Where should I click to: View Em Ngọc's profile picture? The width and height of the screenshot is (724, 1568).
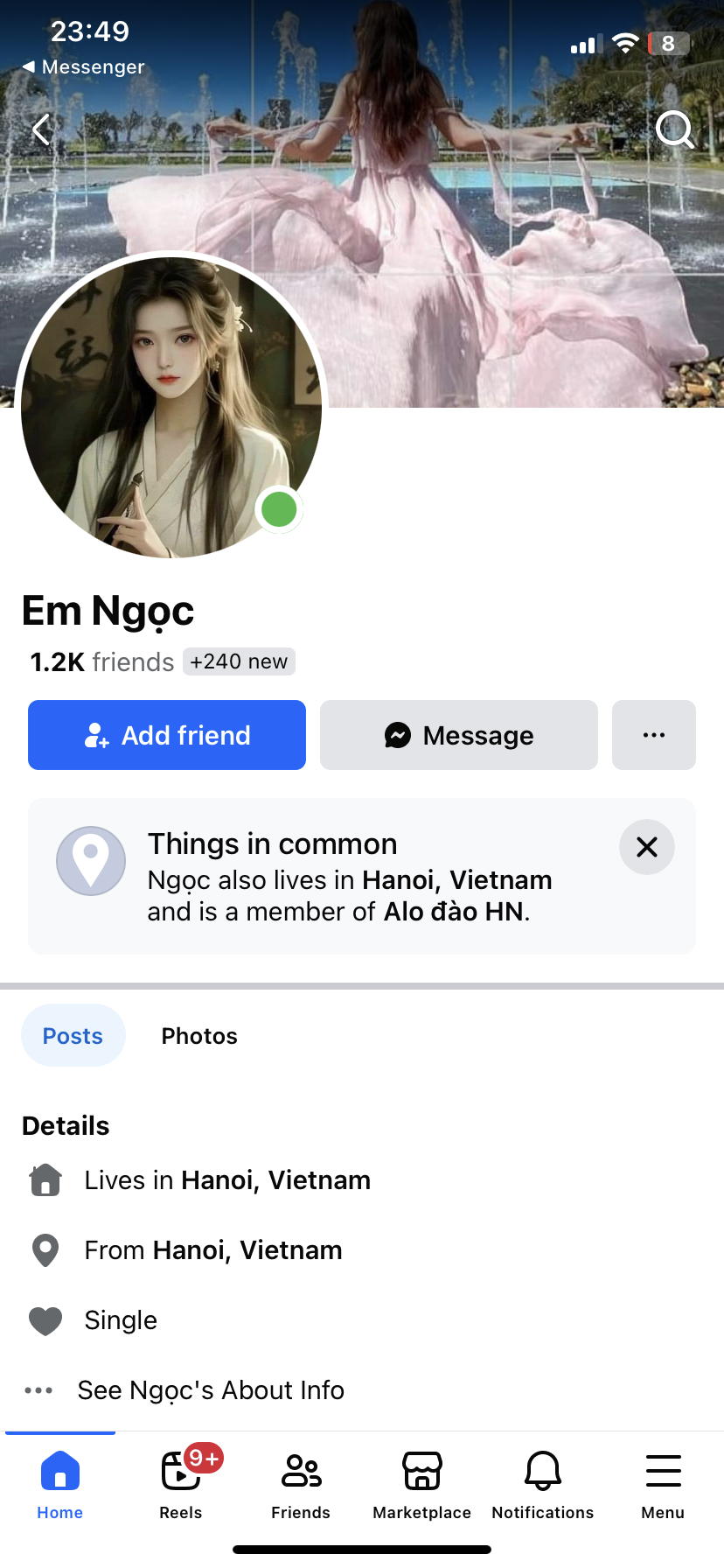tap(171, 406)
